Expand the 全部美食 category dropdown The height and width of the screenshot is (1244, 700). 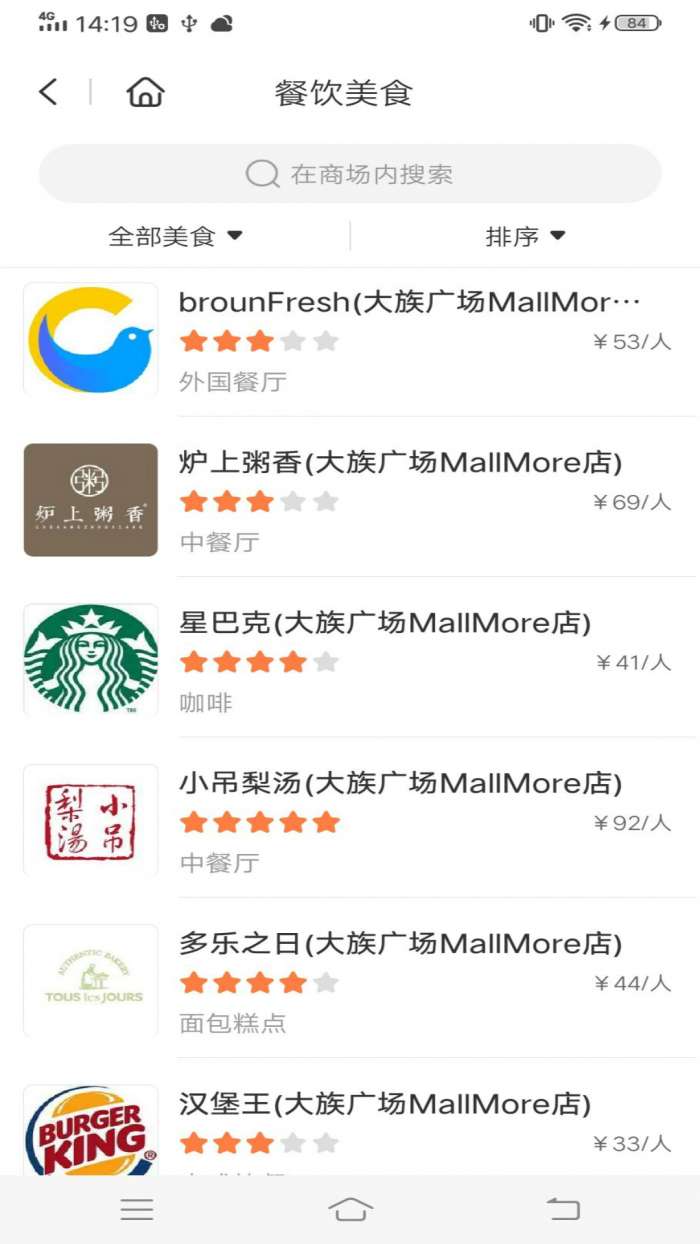175,237
